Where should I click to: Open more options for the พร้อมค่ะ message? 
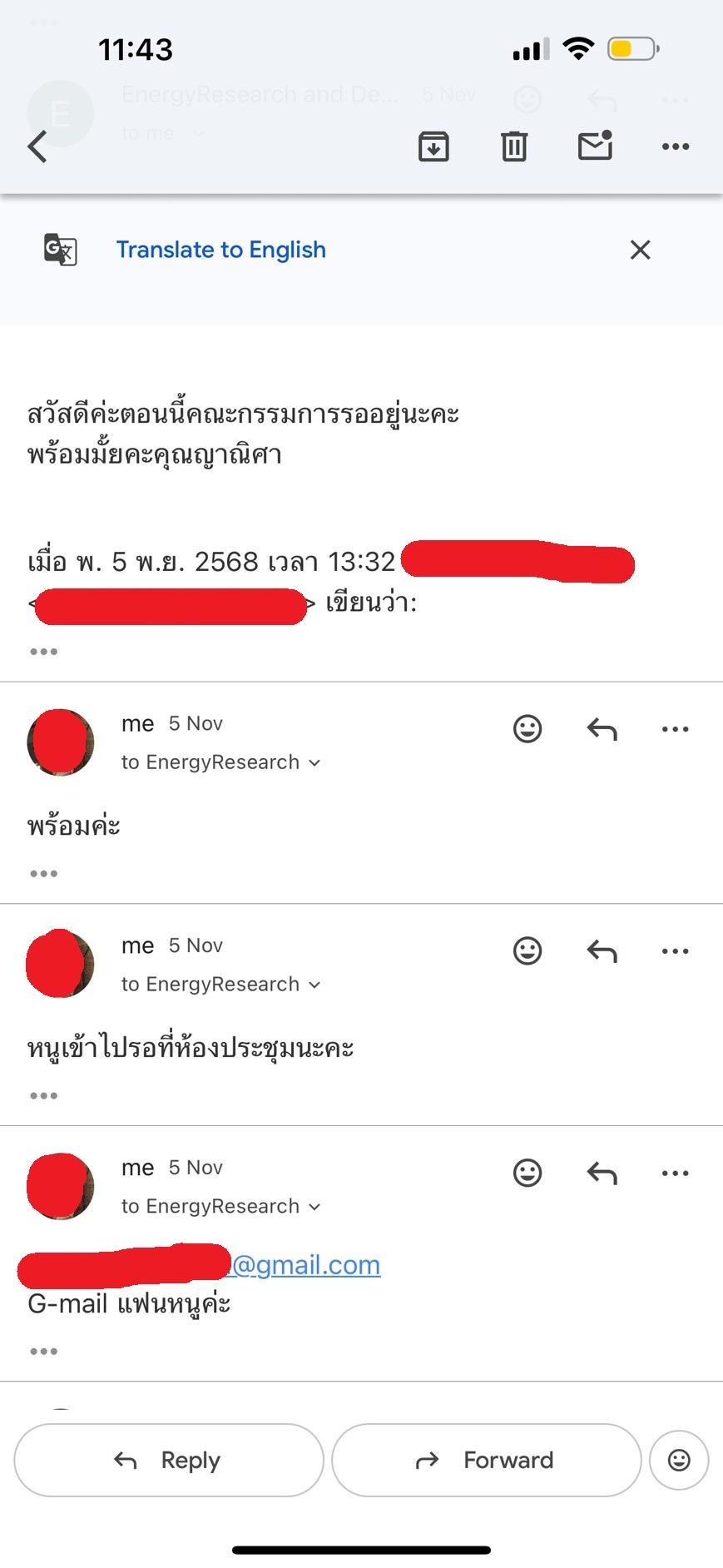675,729
